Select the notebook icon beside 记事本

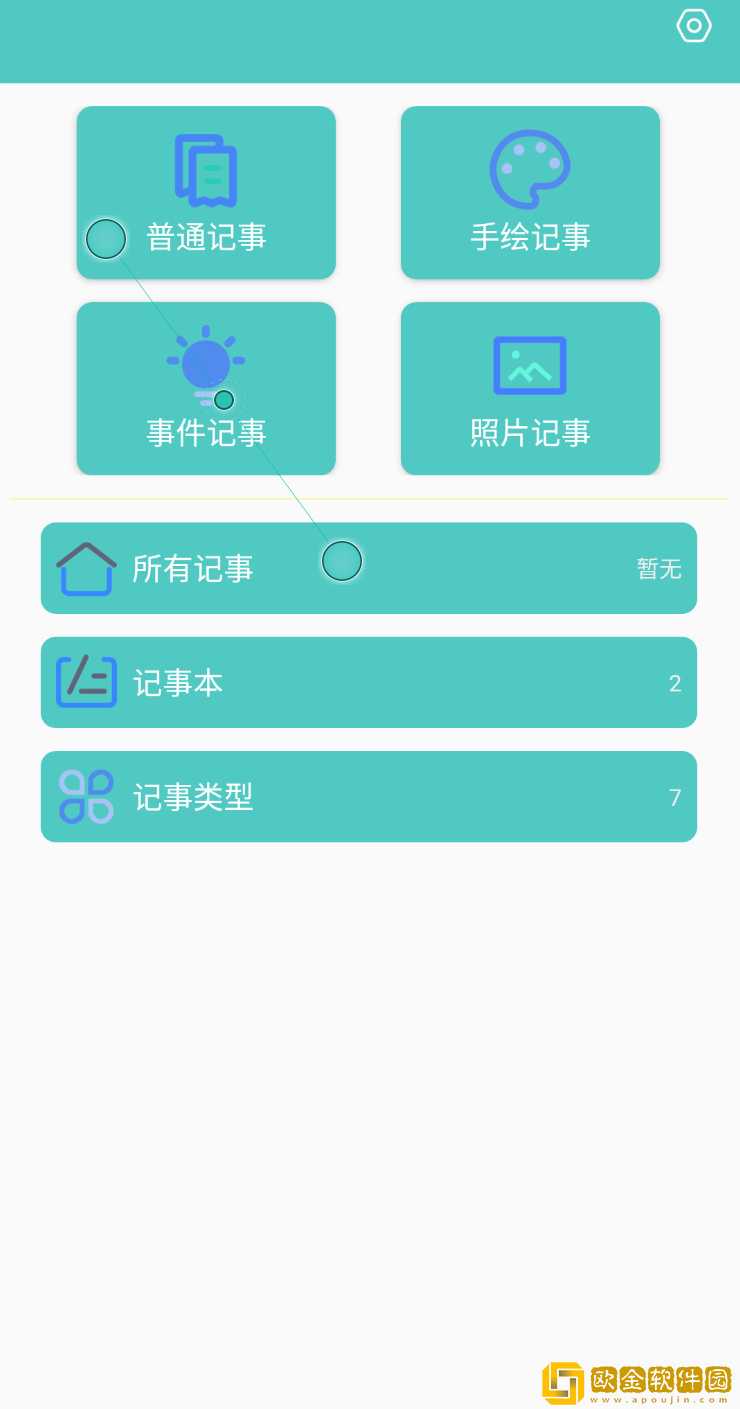[88, 681]
